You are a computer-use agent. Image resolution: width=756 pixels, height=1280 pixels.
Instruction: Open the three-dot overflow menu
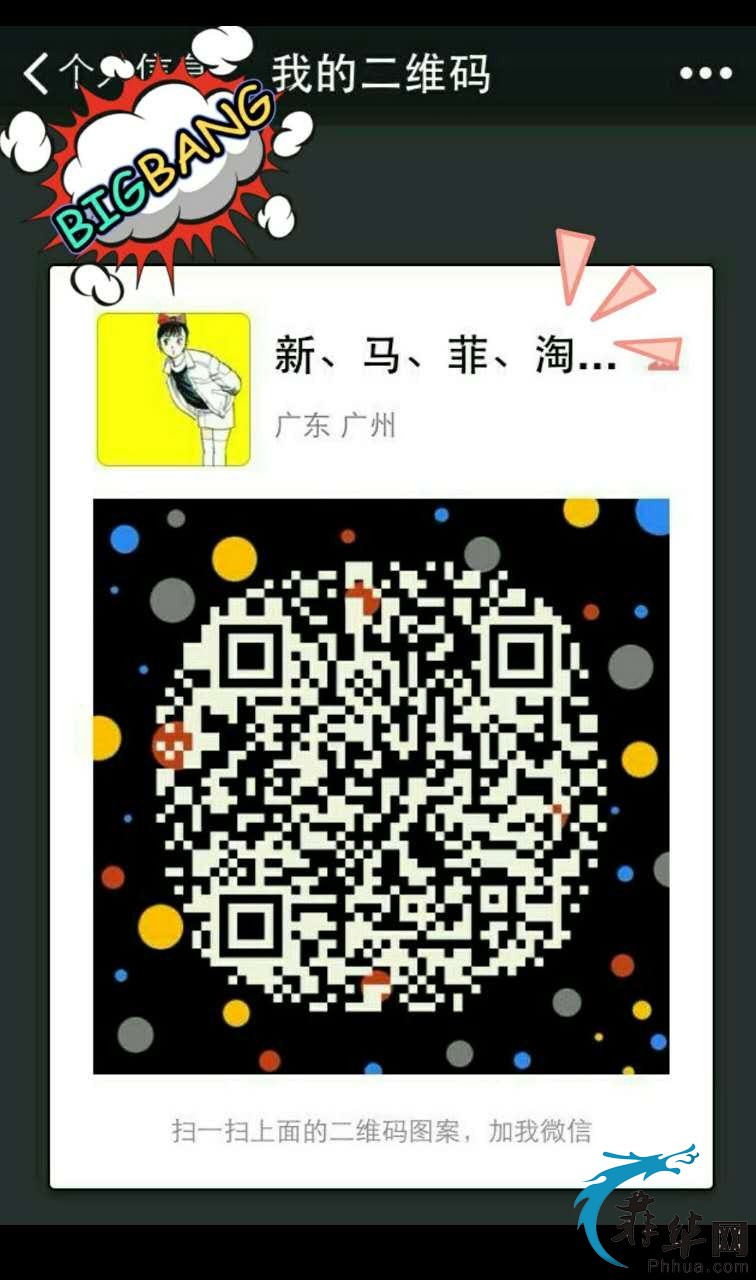(705, 74)
